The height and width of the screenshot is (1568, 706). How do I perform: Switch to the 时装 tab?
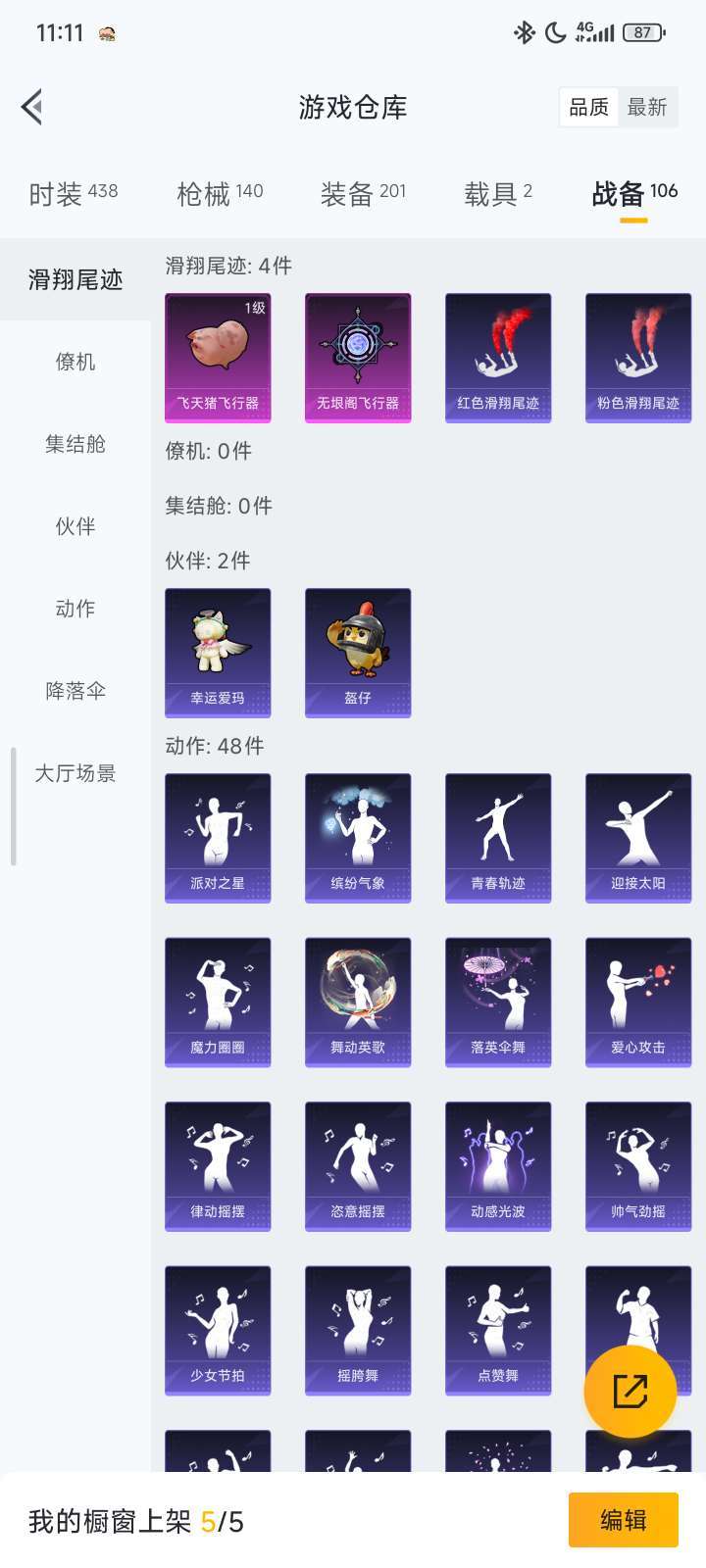tap(74, 193)
